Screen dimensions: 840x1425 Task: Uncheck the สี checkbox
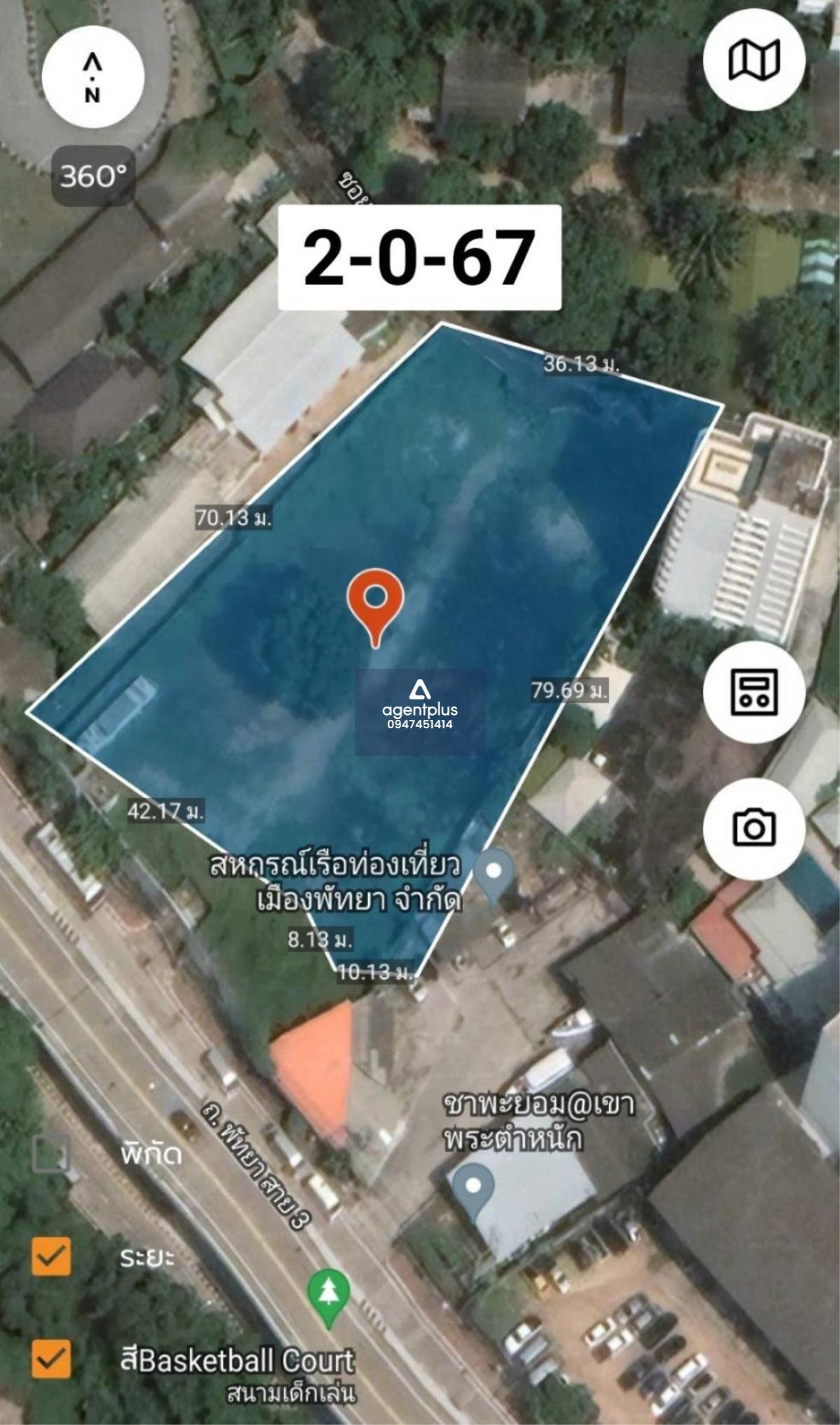(51, 1359)
